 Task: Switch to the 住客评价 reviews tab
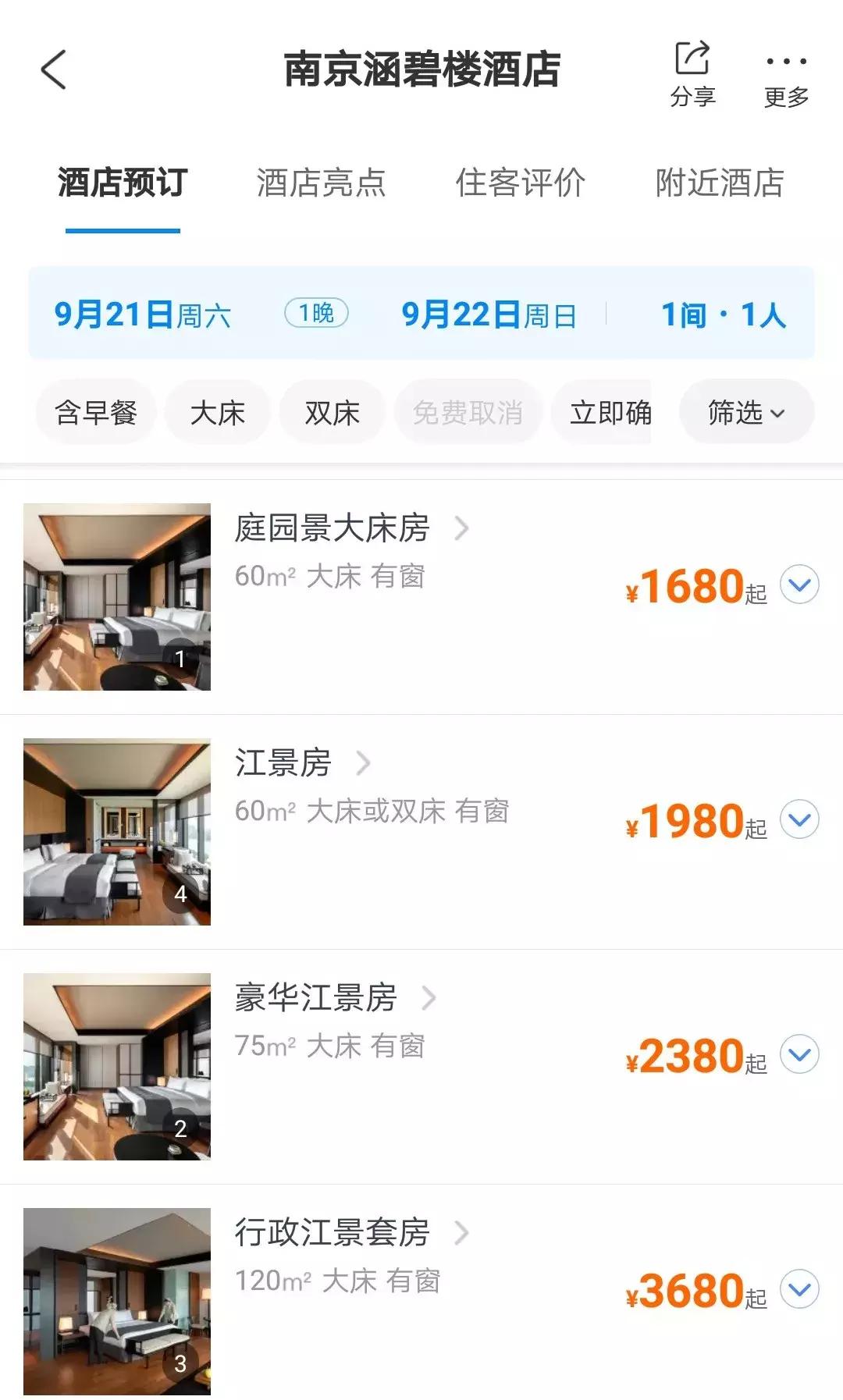pyautogui.click(x=520, y=183)
